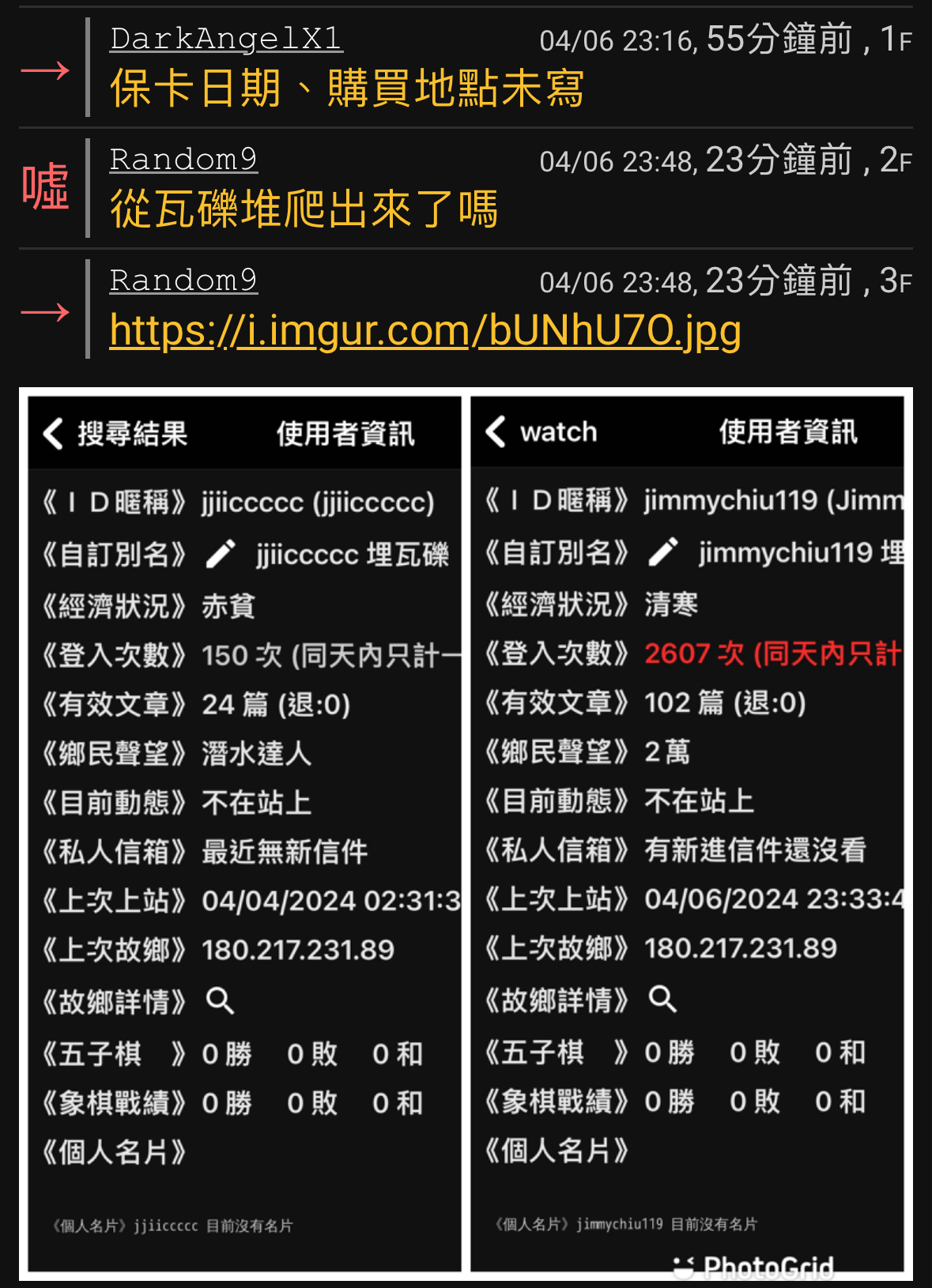Open the imgur.com/bUNhU7O.jpg link
Viewport: 932px width, 1288px height.
425,330
